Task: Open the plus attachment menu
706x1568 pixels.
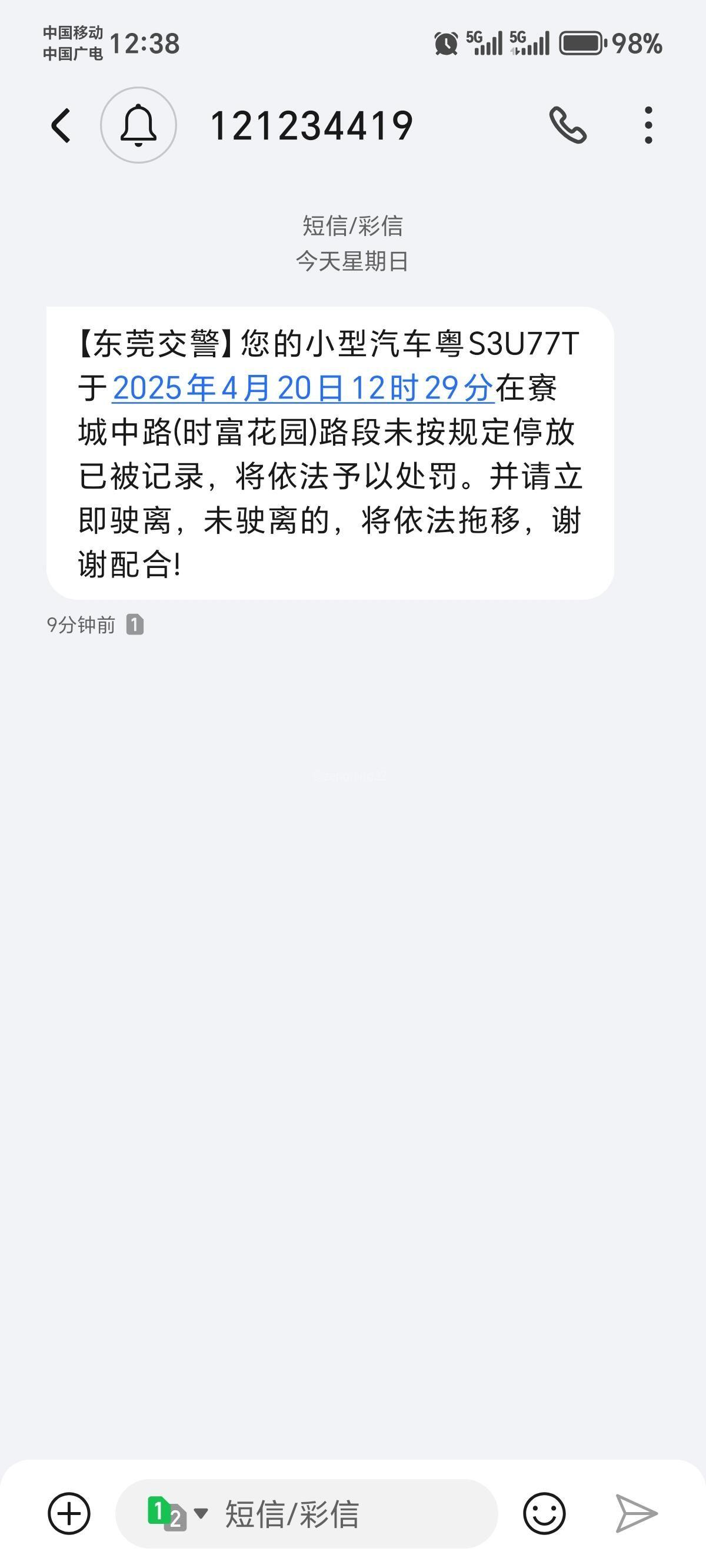Action: point(69,1513)
